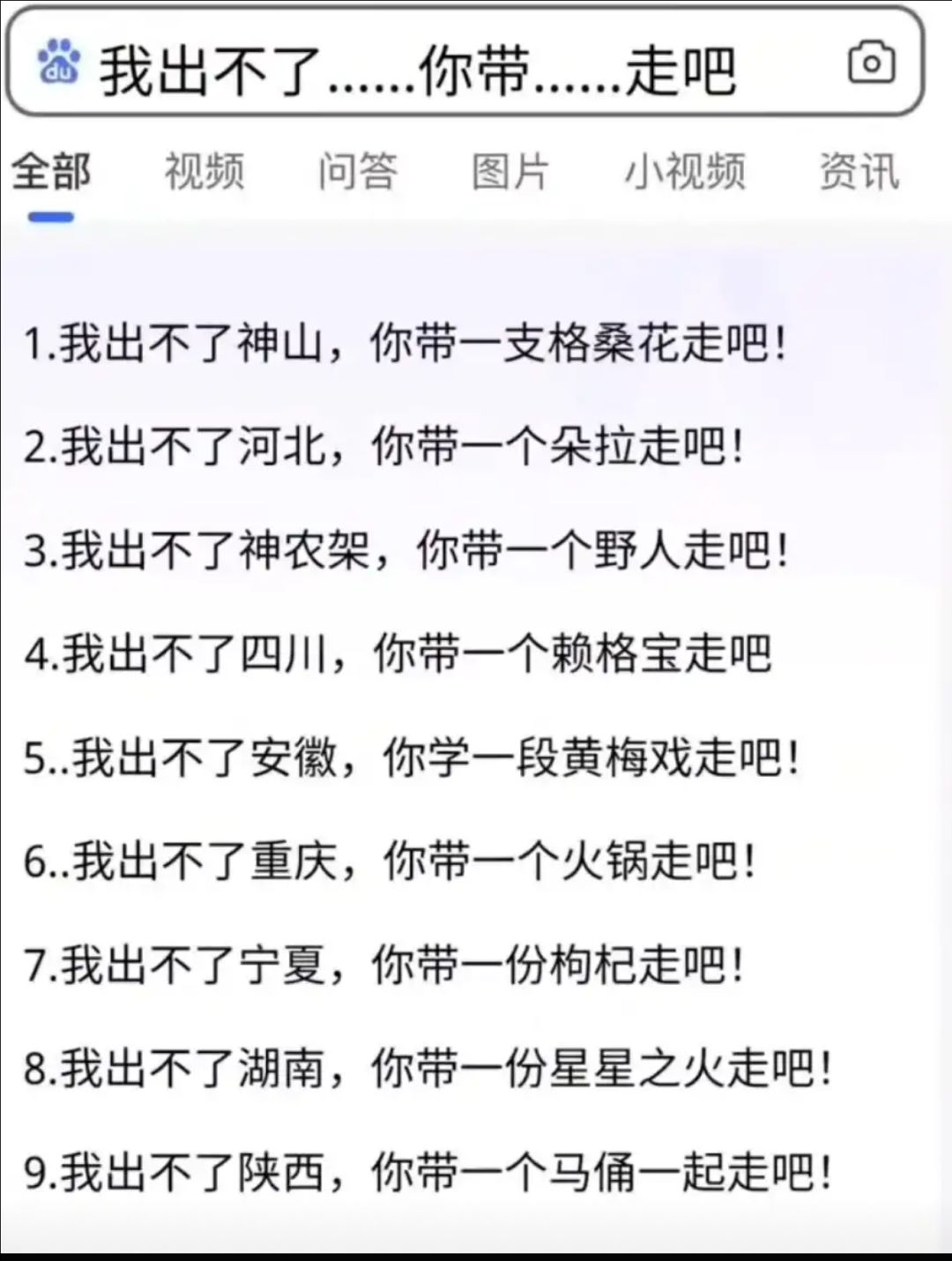Screen dimensions: 952x1261
Task: Switch to the 图片 tab
Action: click(x=510, y=172)
